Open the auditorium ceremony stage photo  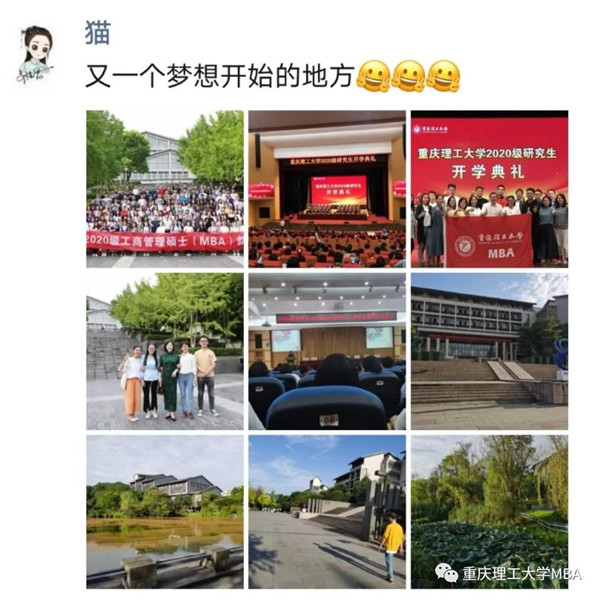[x=327, y=188]
